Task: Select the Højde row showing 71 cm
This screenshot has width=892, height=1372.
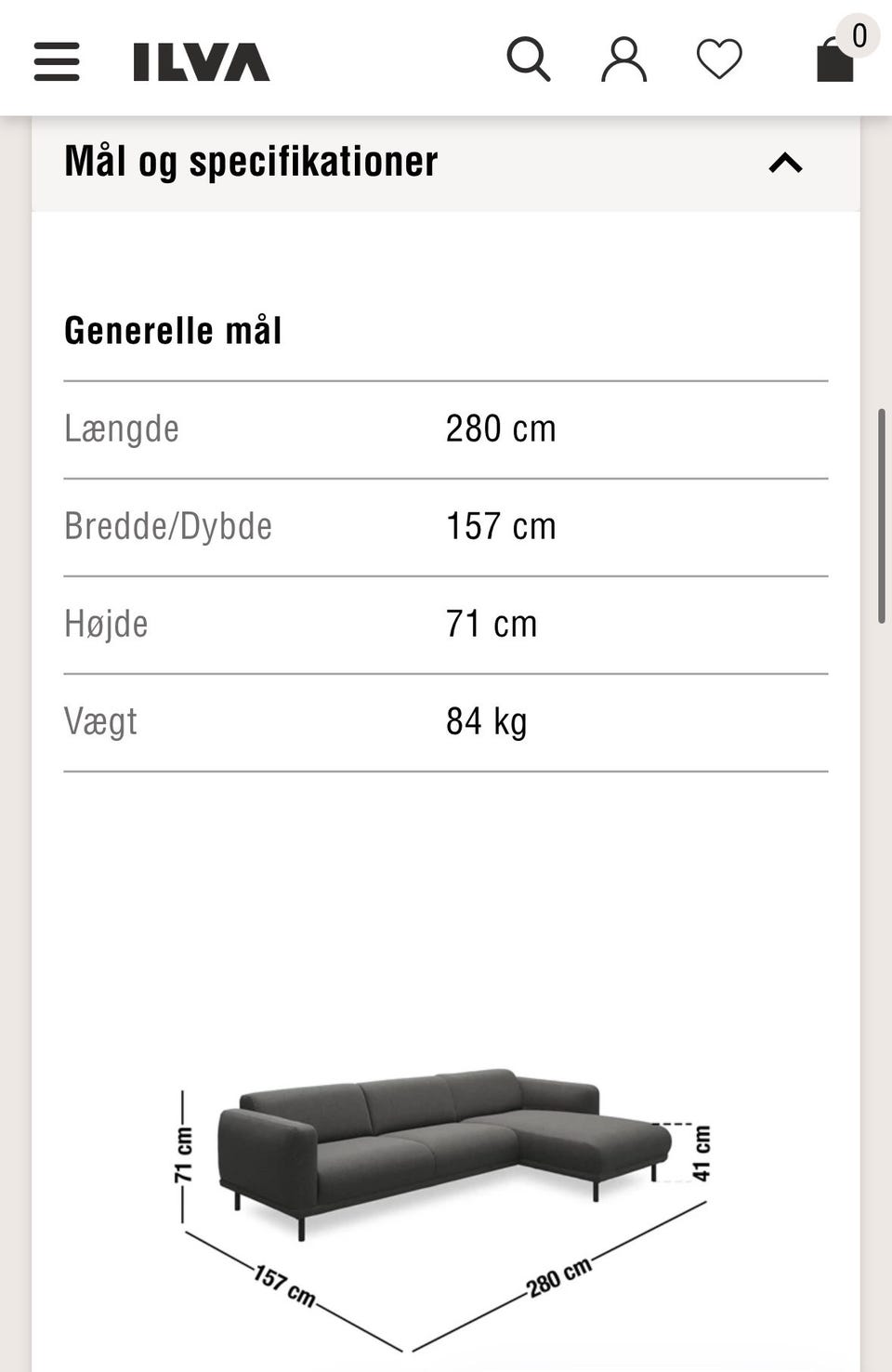Action: pyautogui.click(x=279, y=623)
